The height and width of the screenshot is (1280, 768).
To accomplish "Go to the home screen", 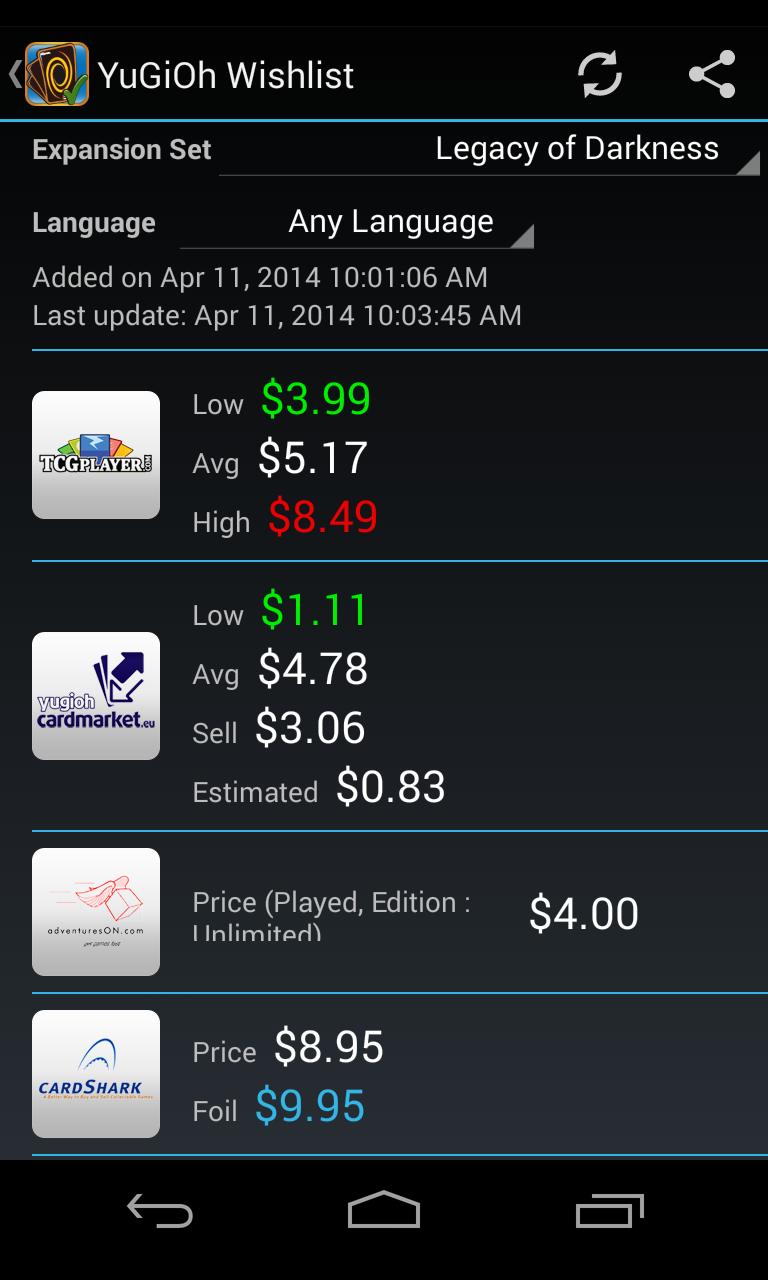I will 384,1212.
